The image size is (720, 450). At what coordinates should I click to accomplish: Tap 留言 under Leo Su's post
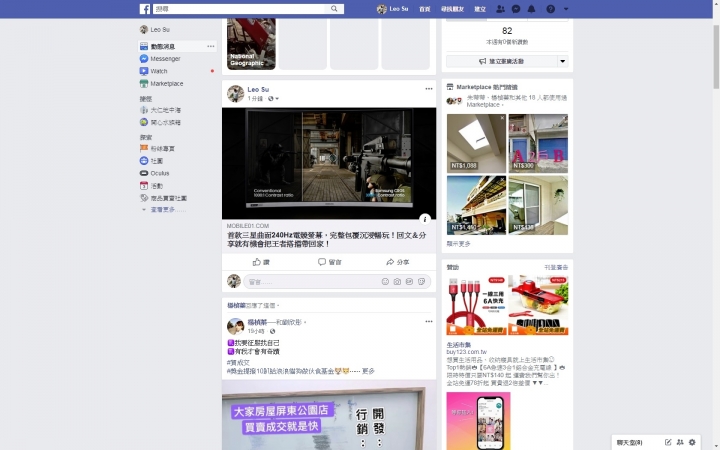coord(329,262)
